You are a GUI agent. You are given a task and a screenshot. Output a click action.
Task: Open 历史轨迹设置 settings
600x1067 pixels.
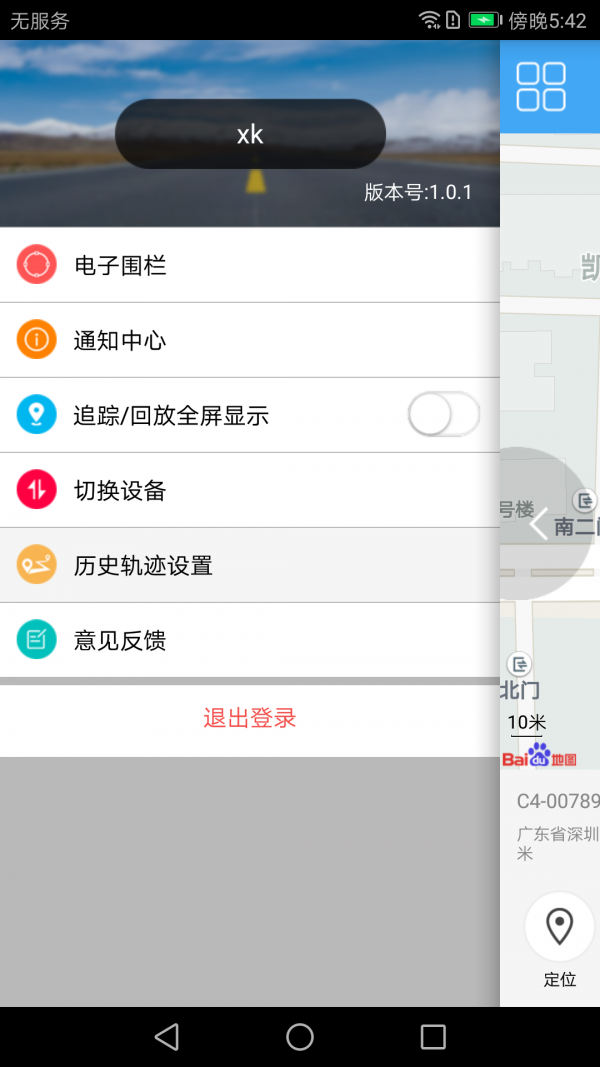tap(250, 565)
